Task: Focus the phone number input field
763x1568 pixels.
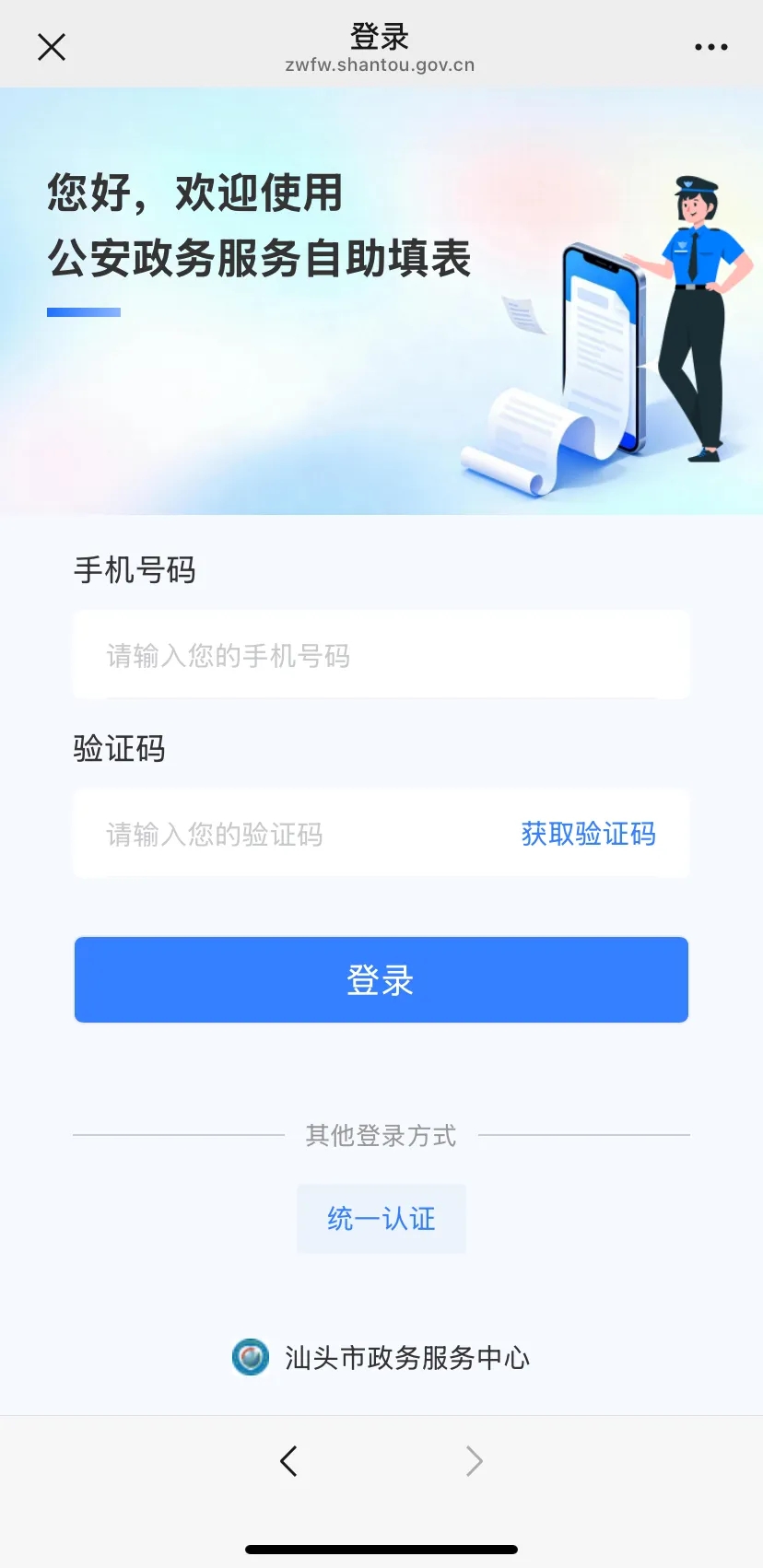Action: (x=381, y=656)
